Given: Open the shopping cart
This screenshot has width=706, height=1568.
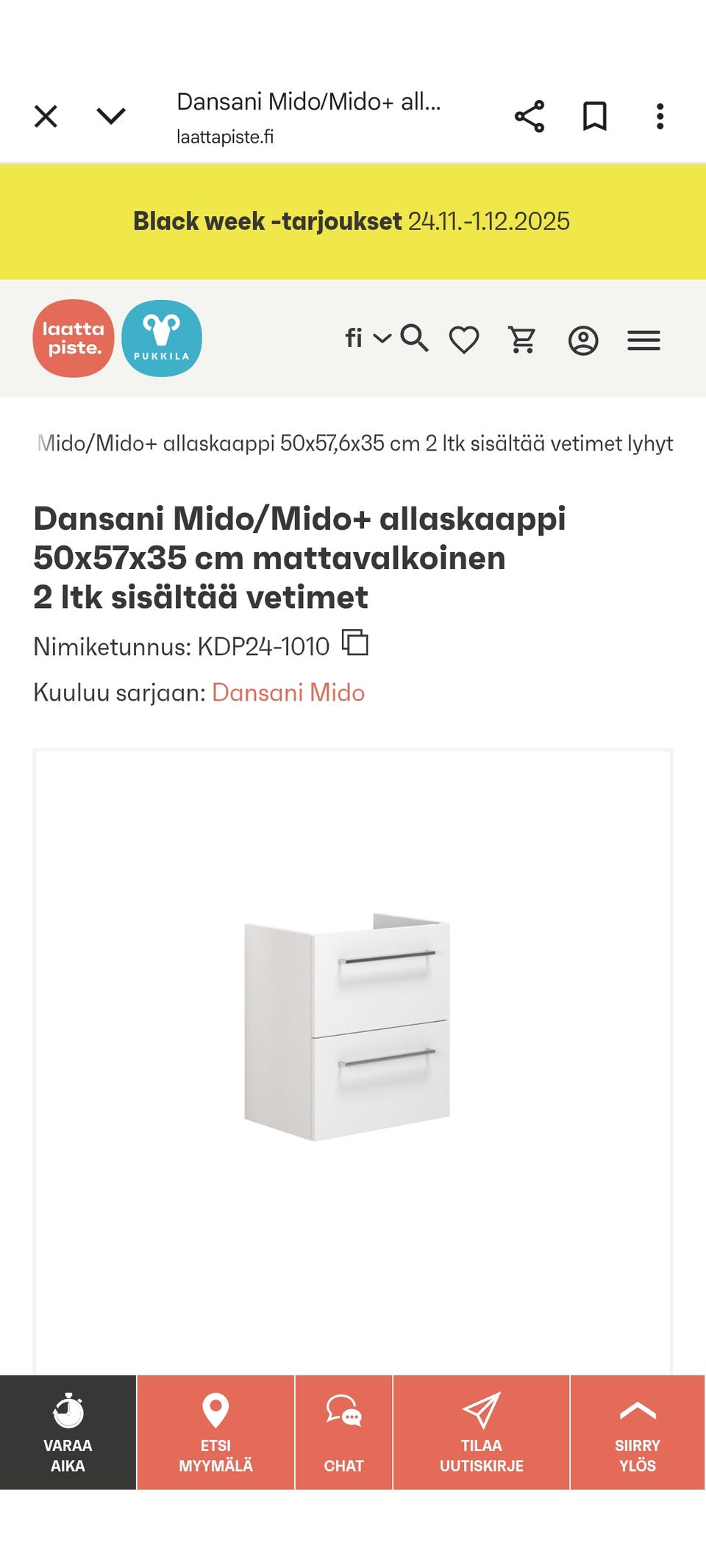Looking at the screenshot, I should pyautogui.click(x=522, y=340).
